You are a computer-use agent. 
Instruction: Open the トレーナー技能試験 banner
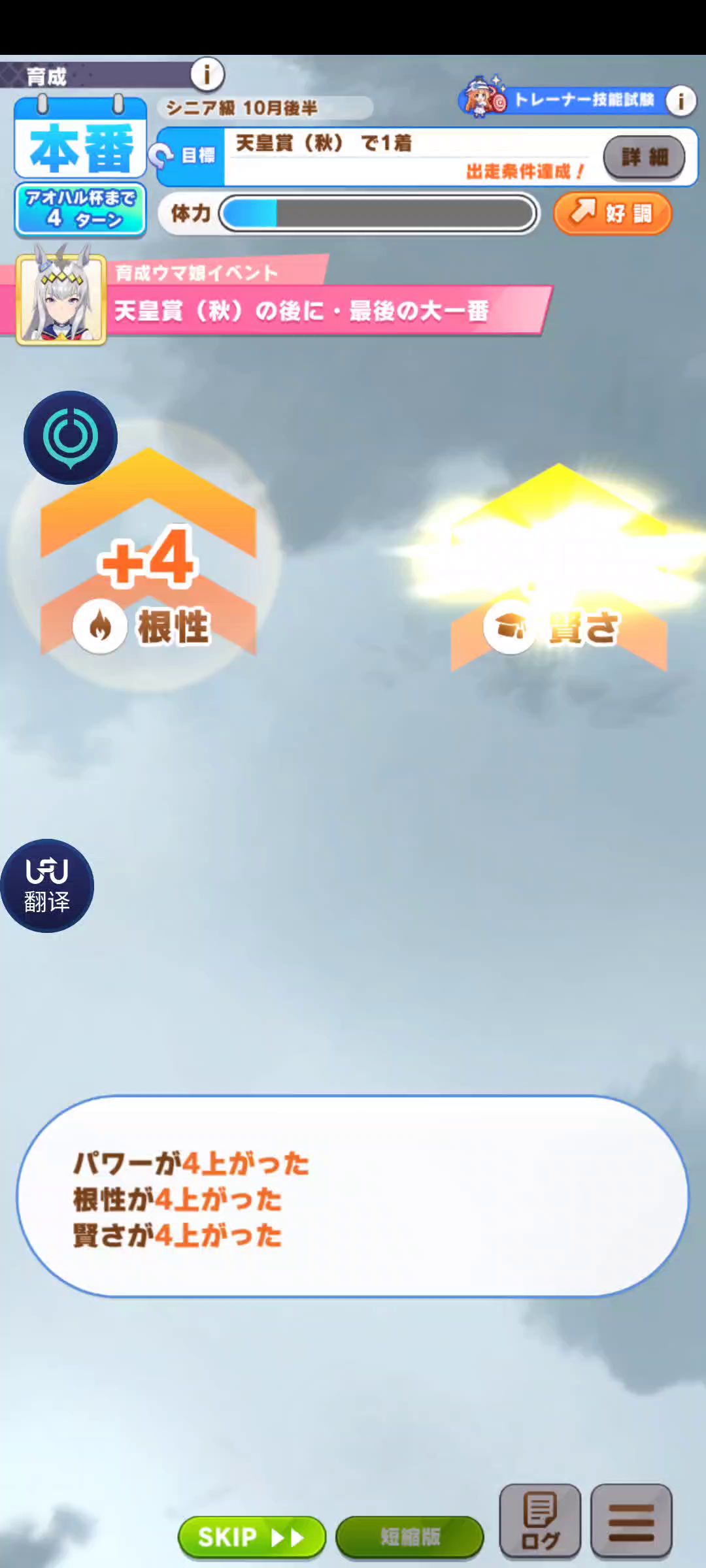562,101
